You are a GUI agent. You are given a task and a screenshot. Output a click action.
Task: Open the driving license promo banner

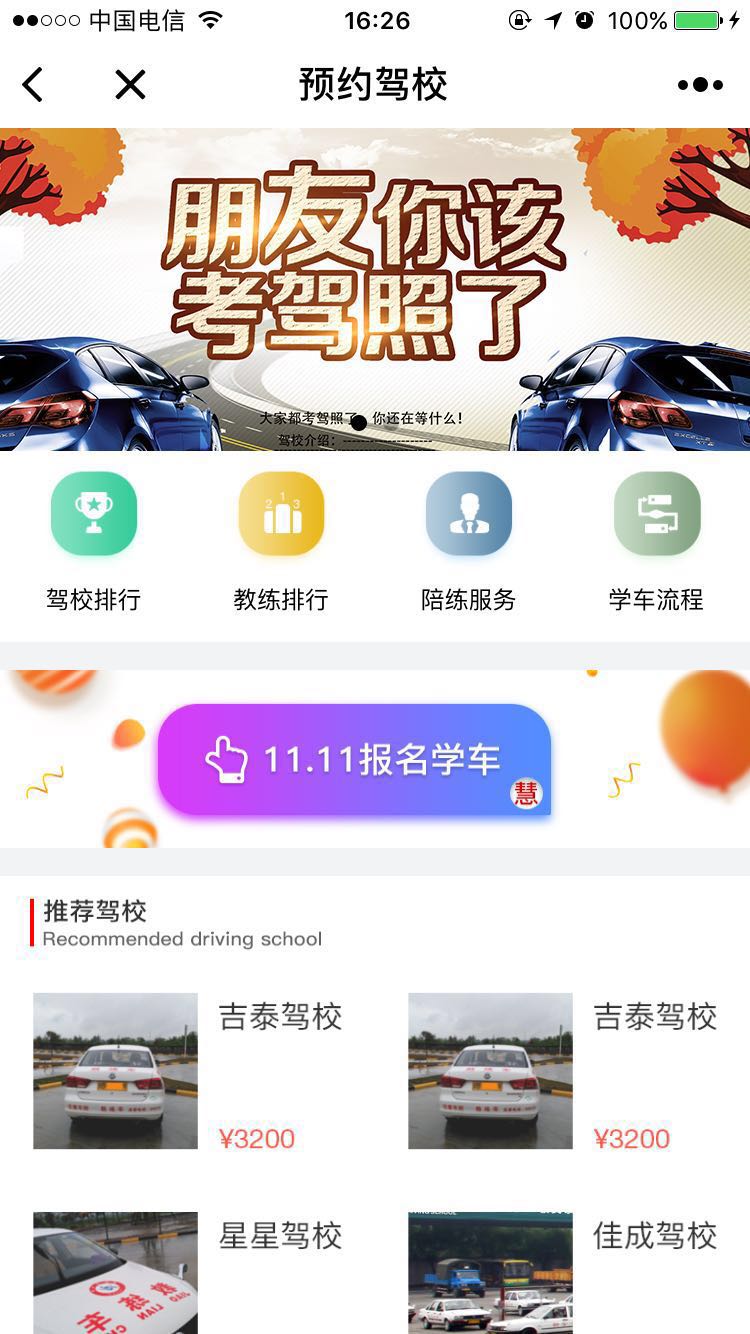pos(375,290)
